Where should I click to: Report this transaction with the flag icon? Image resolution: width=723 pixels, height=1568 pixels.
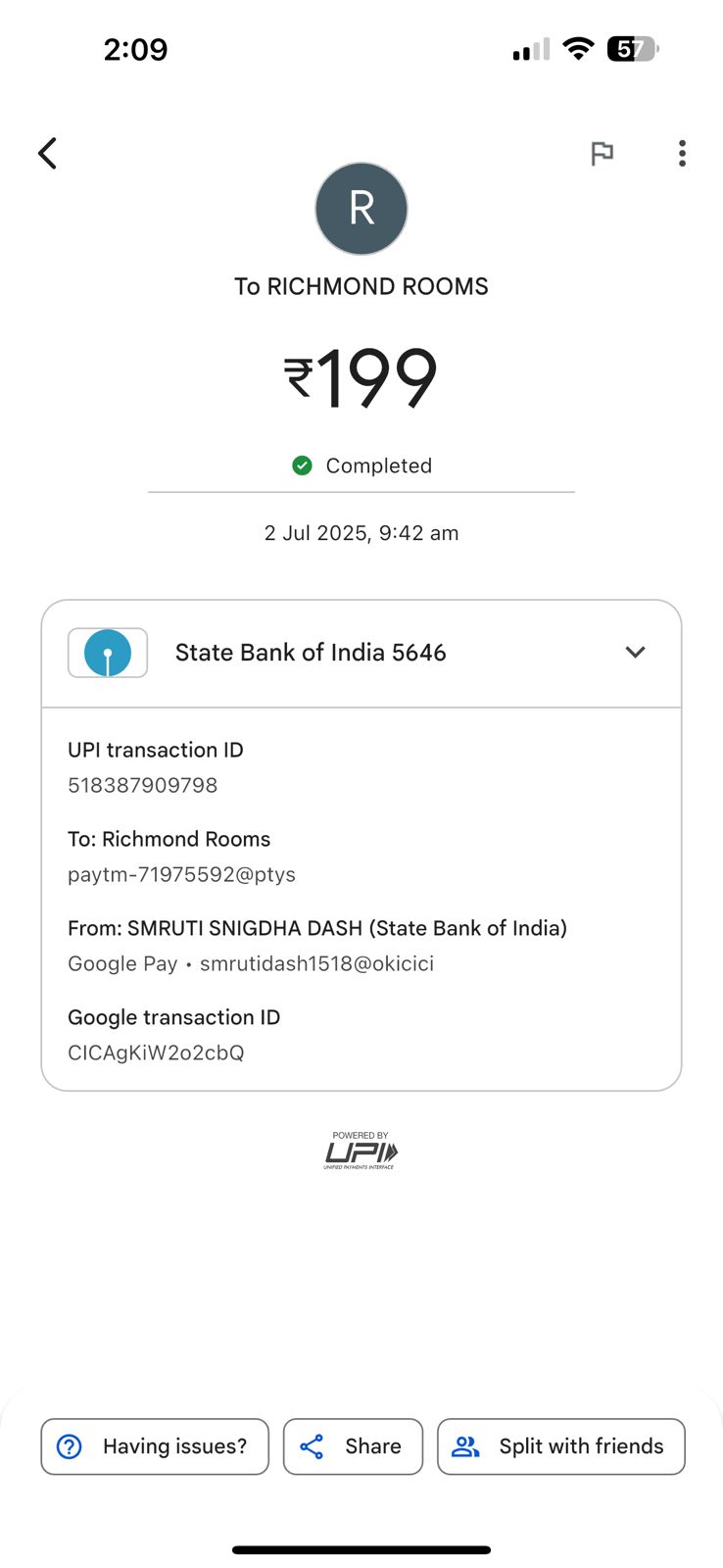click(x=602, y=153)
